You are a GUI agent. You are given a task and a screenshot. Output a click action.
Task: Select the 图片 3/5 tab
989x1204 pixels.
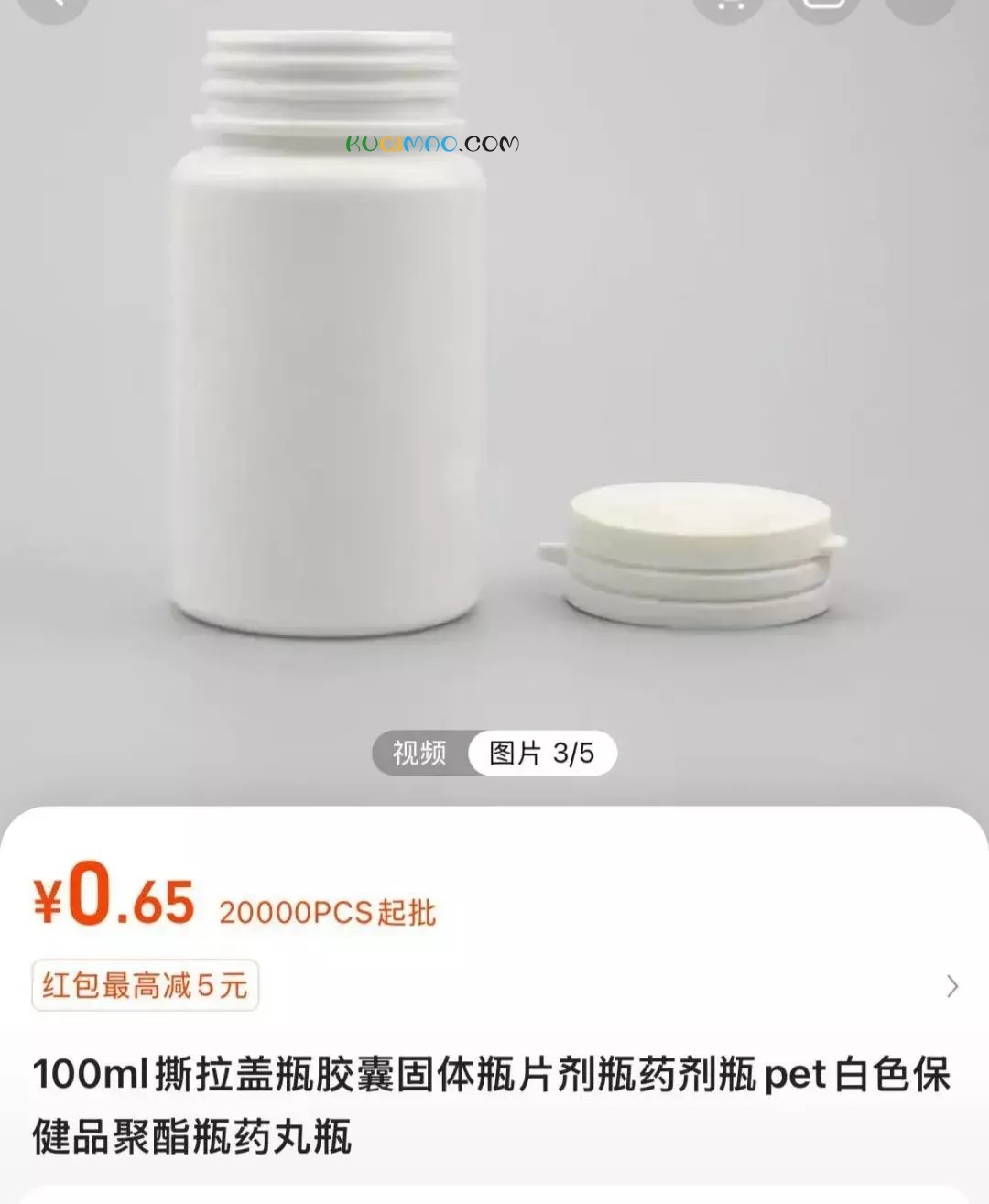[542, 754]
